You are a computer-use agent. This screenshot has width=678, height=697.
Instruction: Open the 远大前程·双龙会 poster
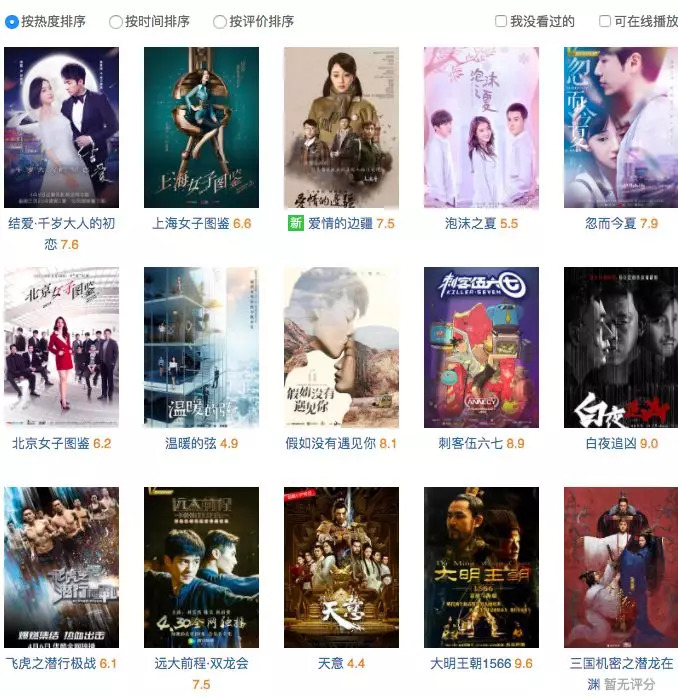[201, 567]
